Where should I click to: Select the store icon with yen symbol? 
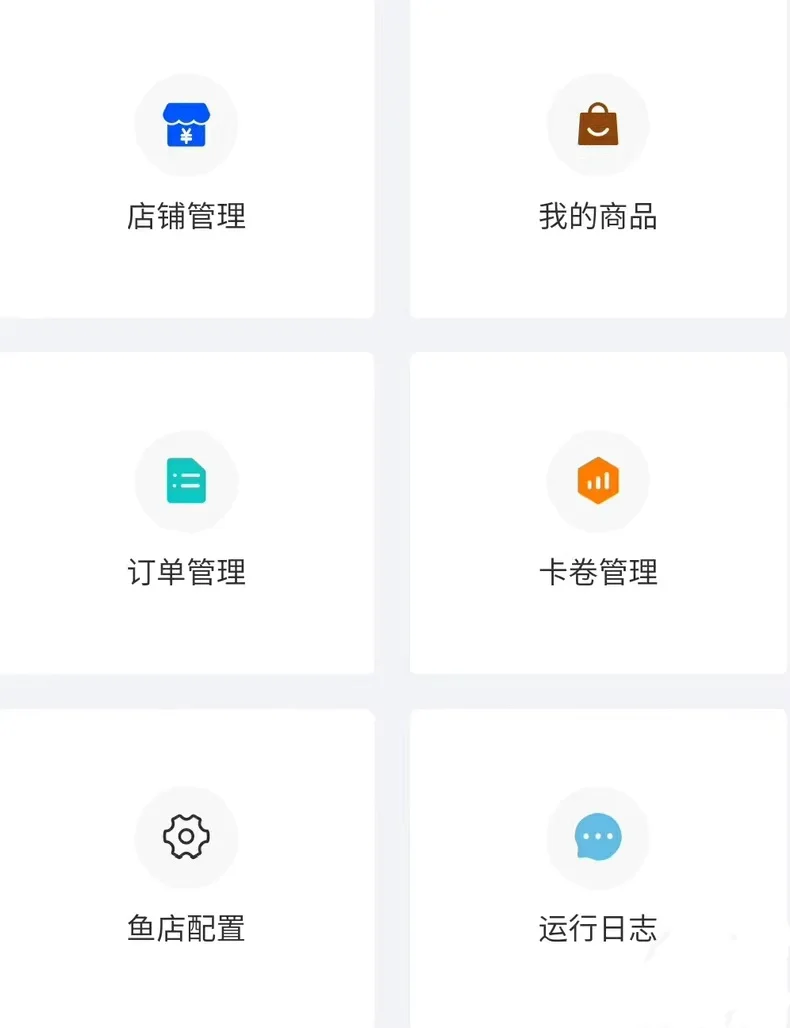coord(186,125)
